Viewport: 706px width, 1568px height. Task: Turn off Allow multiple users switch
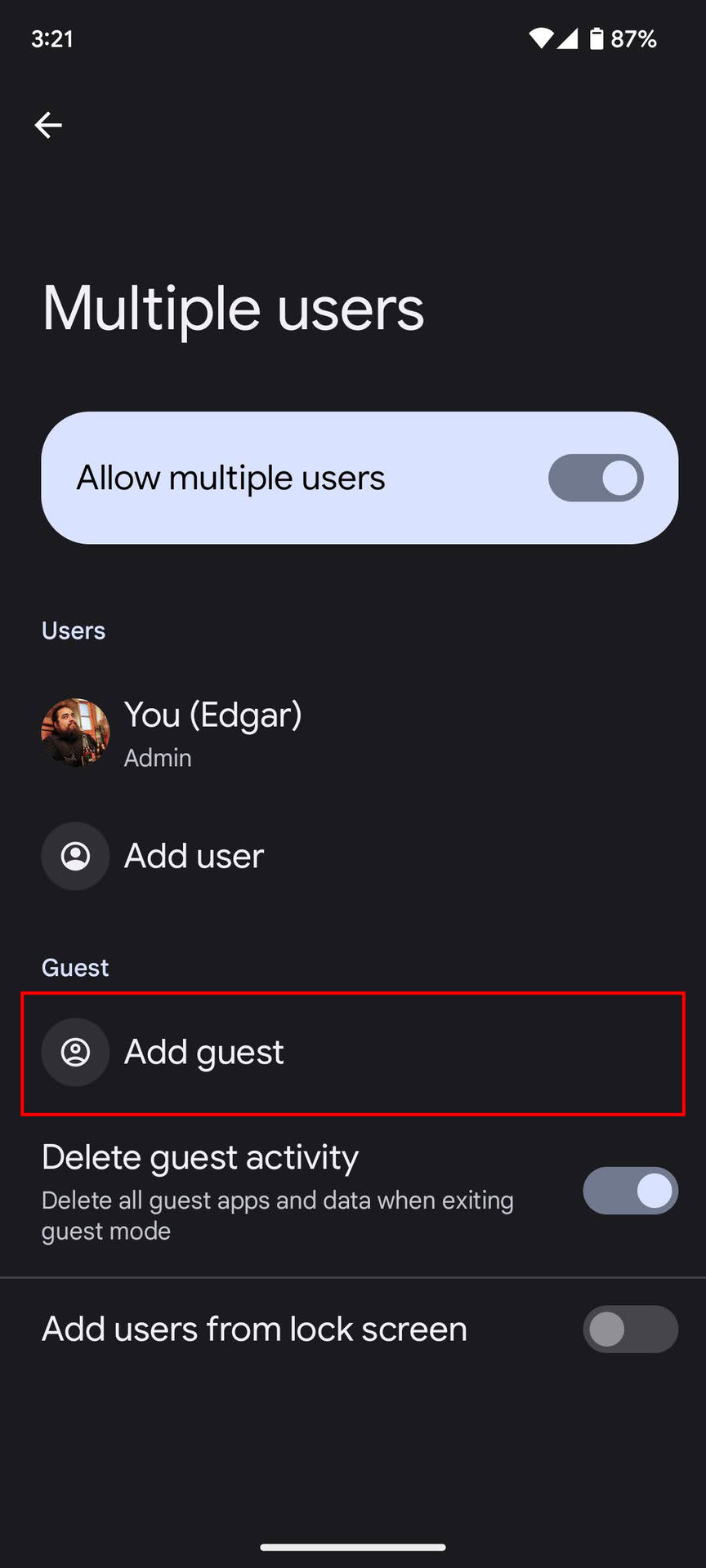click(x=596, y=478)
